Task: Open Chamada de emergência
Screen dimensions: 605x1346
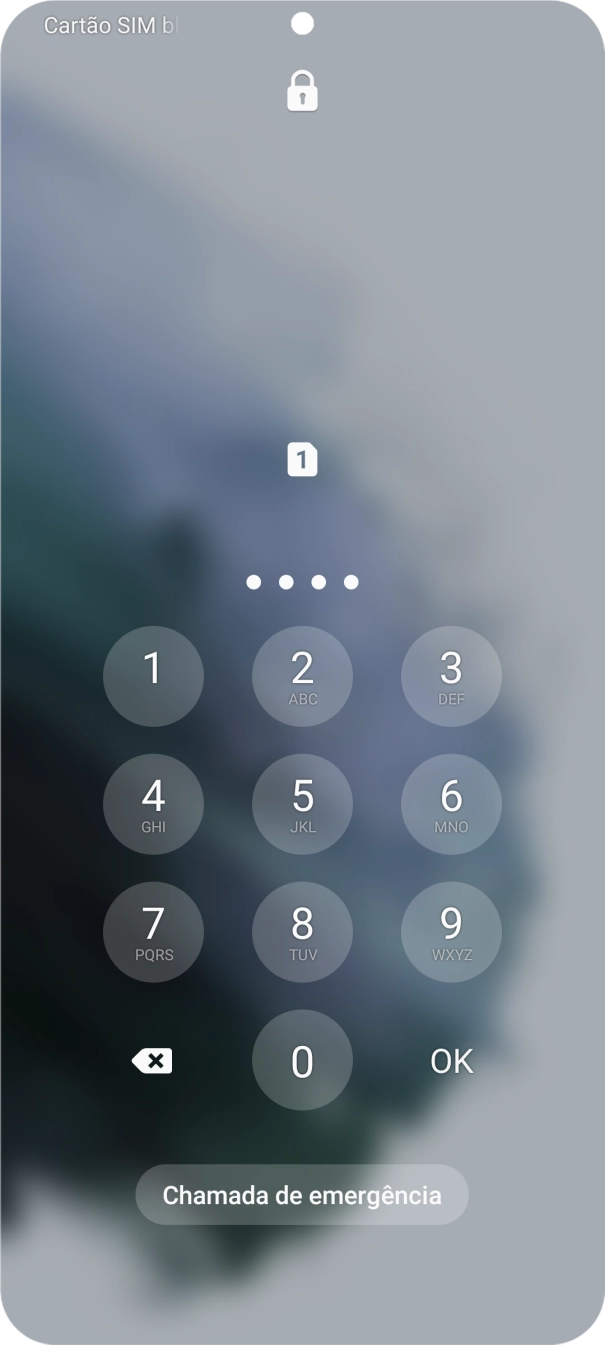Action: click(302, 1195)
